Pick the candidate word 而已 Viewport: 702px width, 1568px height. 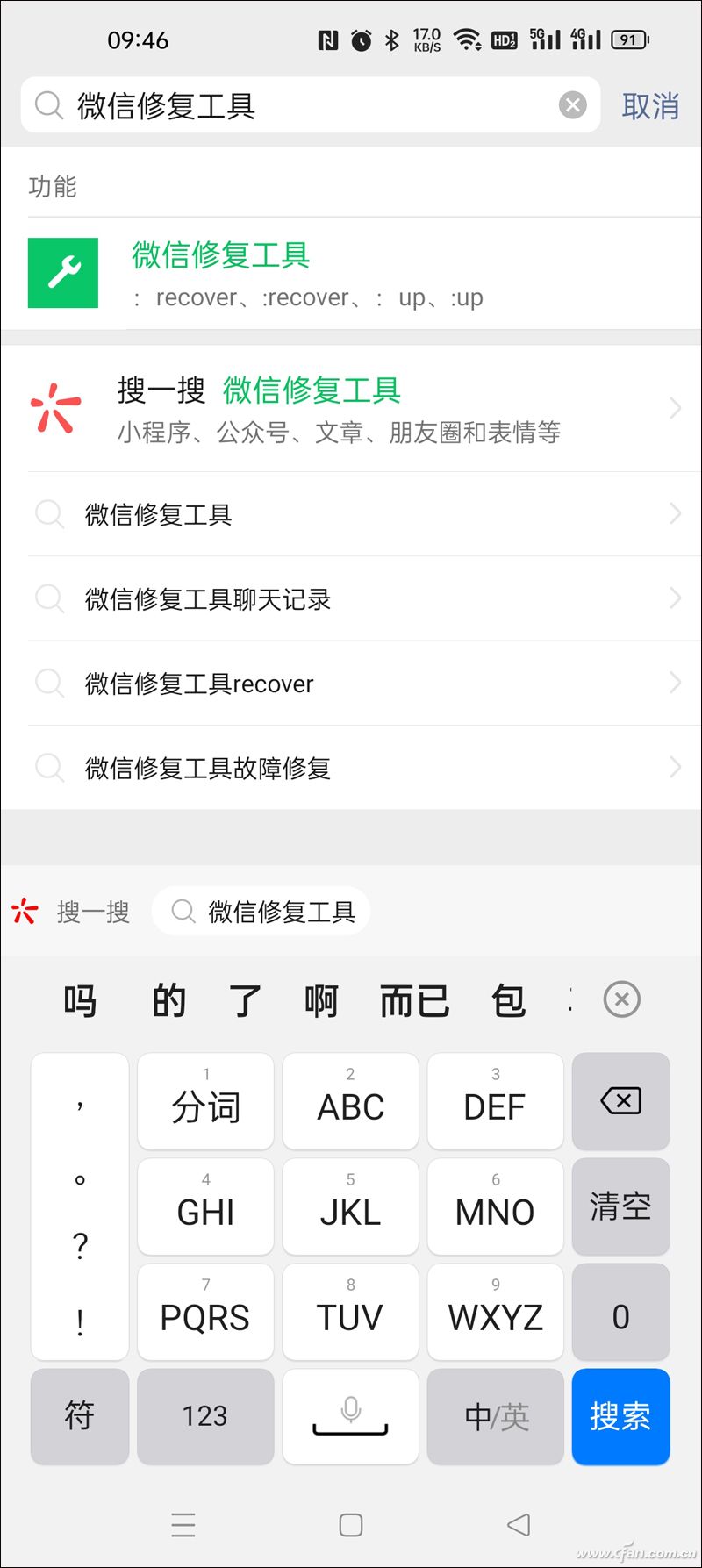[x=414, y=1000]
